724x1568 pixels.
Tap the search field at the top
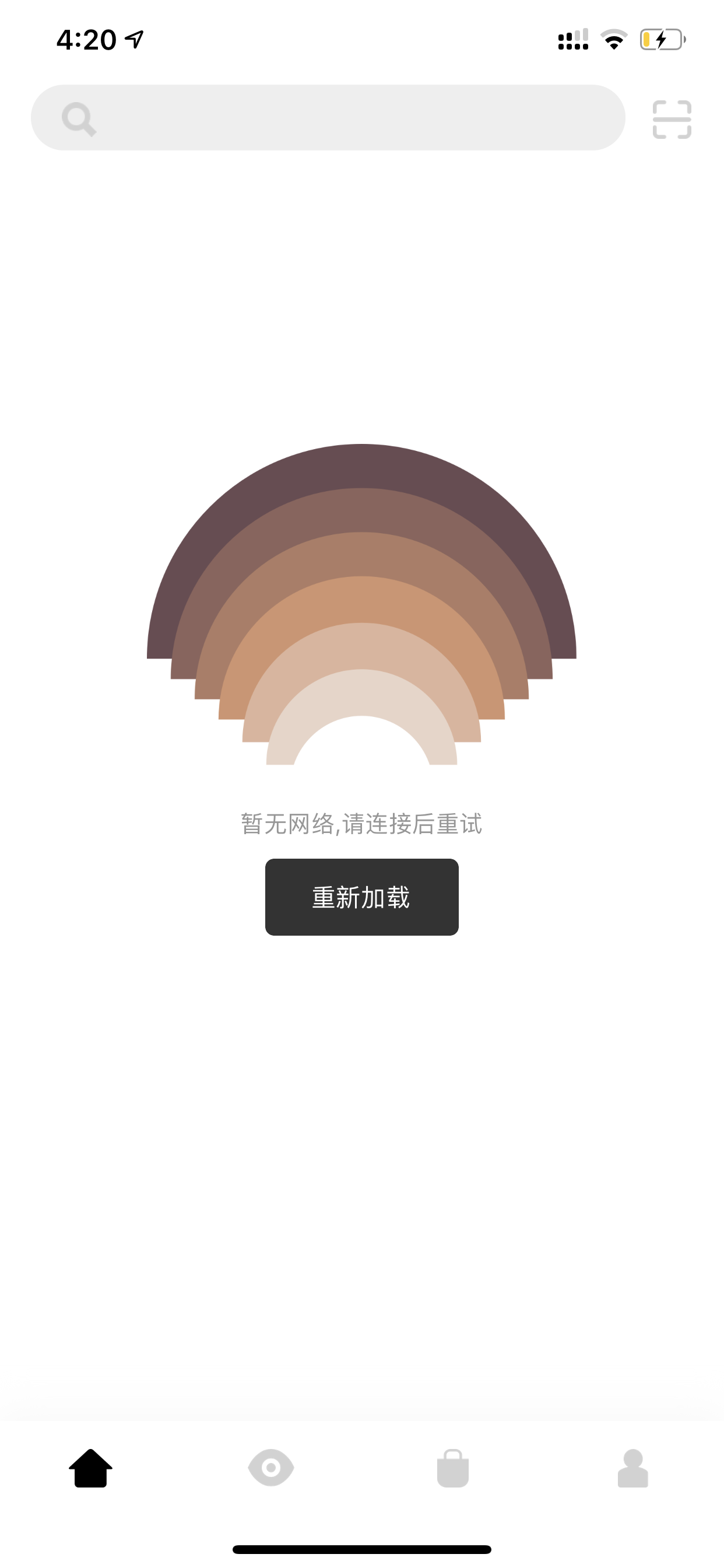tap(328, 117)
